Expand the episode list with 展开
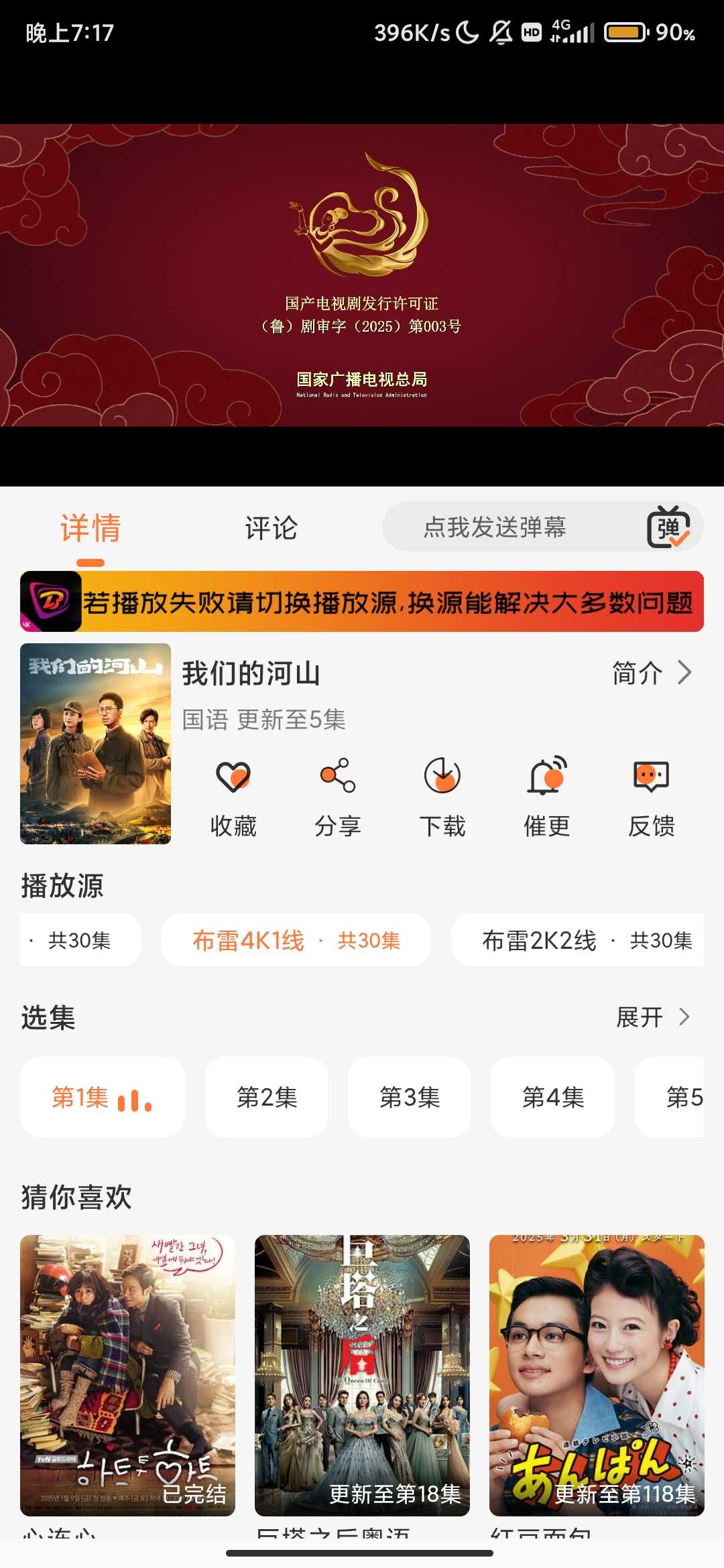Screen dimensions: 724x1568 (x=652, y=1017)
